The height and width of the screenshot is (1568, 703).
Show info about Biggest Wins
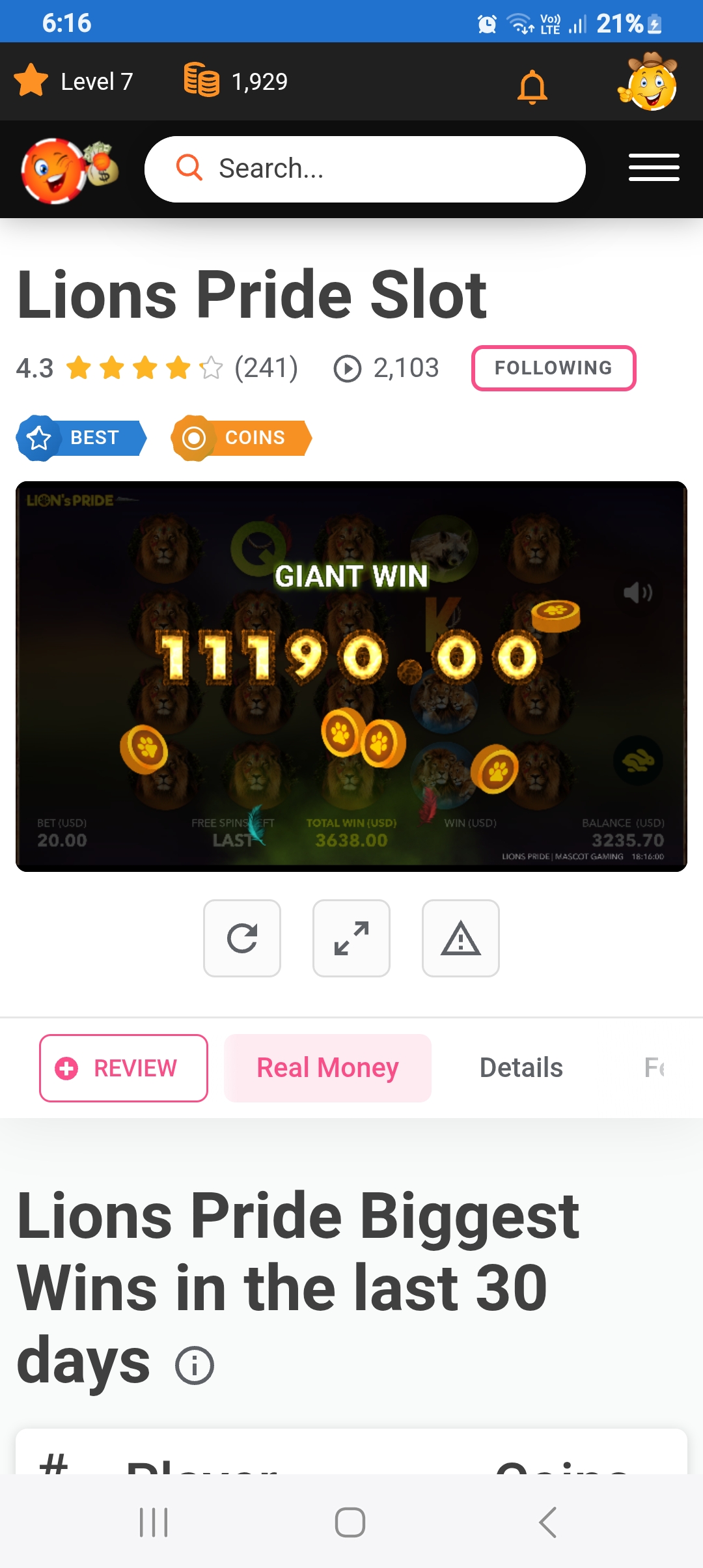195,1365
